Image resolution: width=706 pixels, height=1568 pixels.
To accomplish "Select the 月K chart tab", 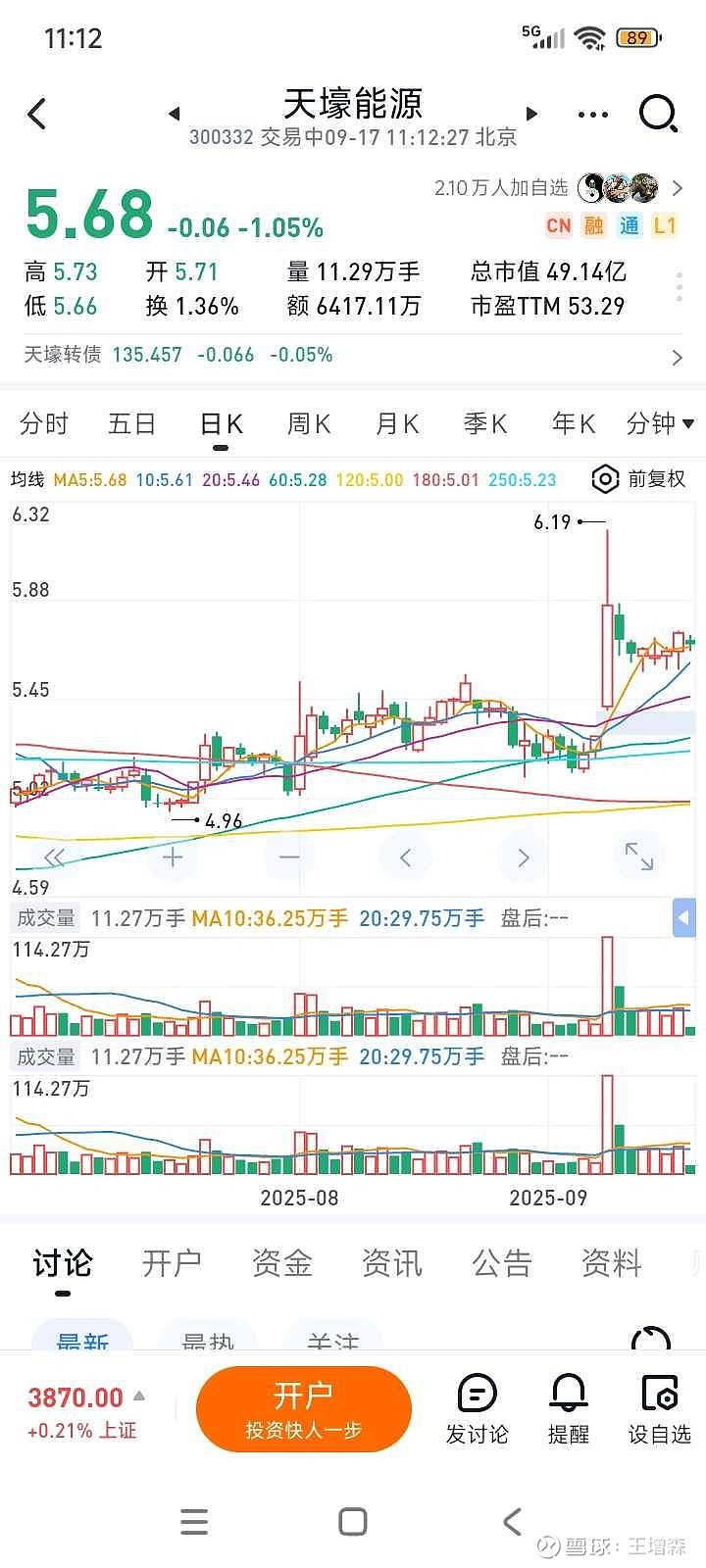I will click(x=397, y=424).
